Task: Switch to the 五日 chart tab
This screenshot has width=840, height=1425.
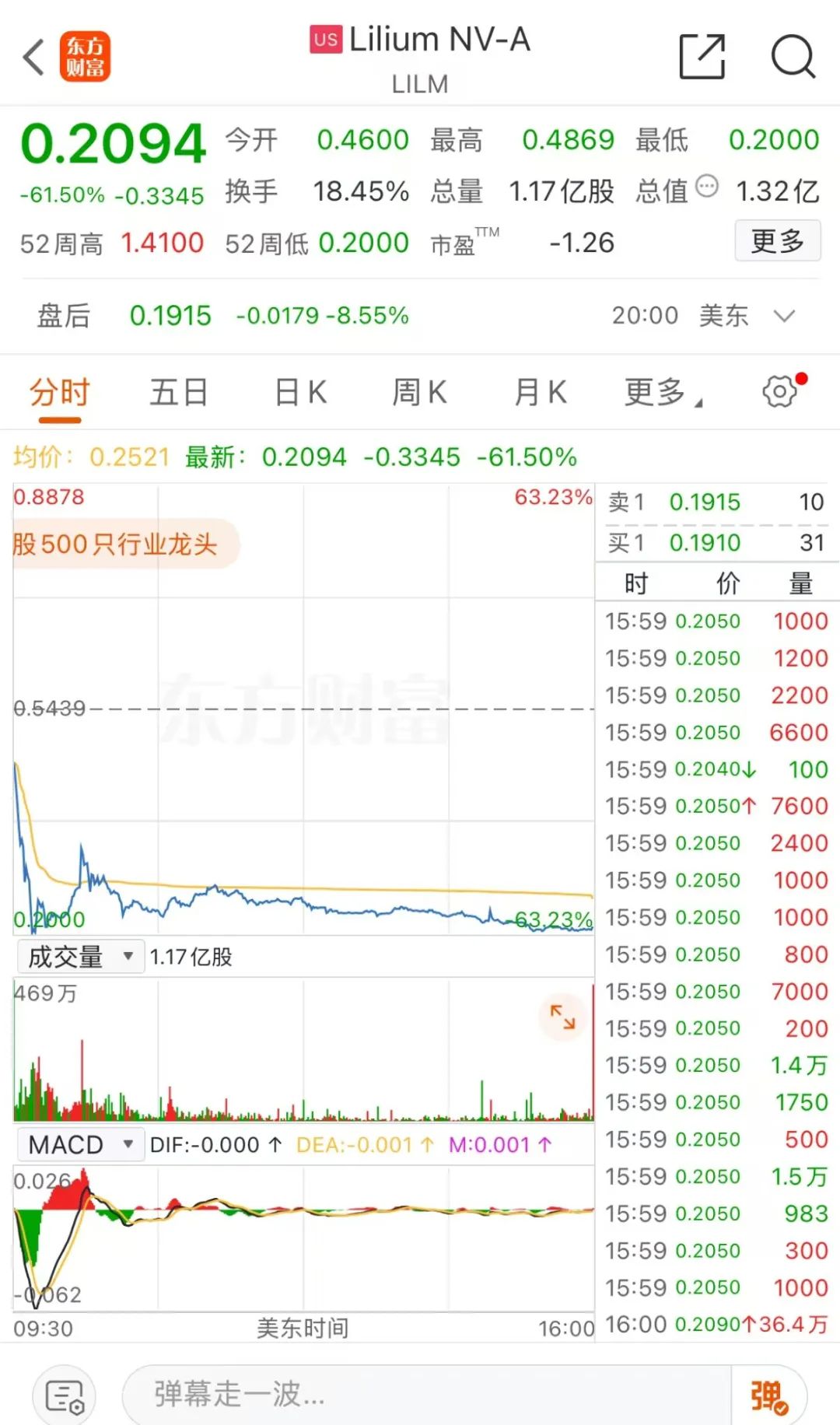Action: point(179,392)
